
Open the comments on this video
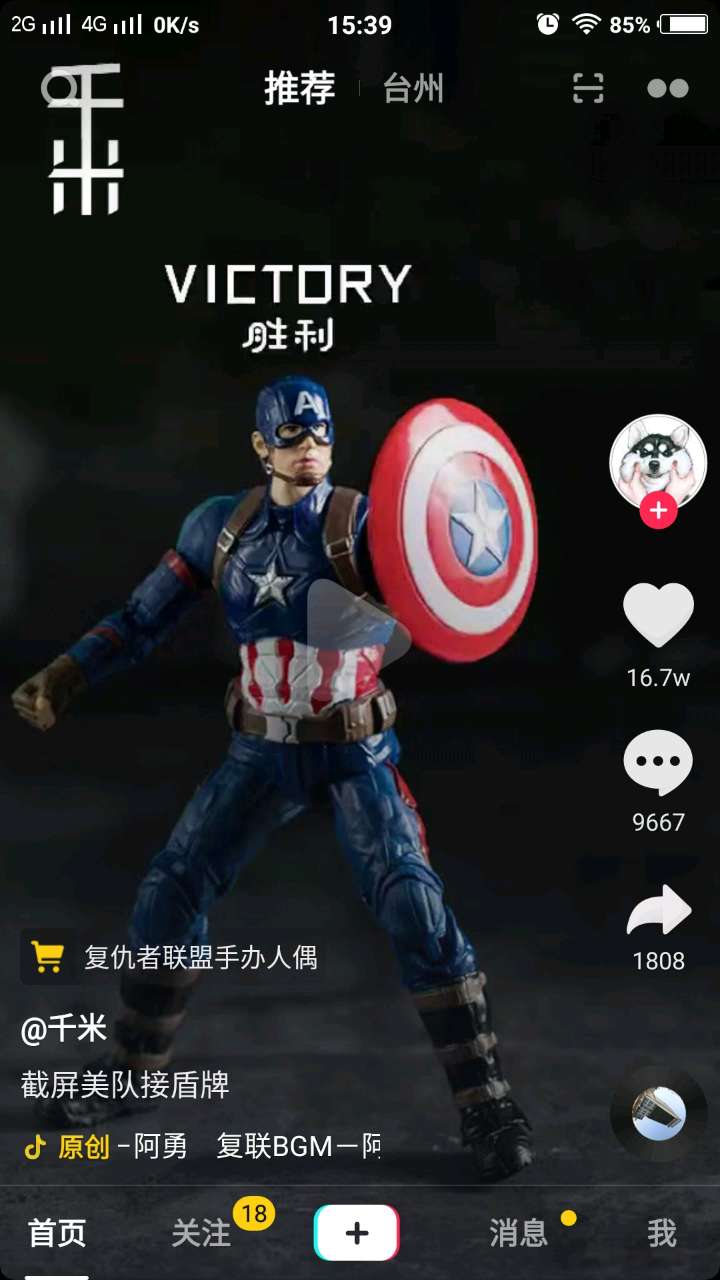point(658,764)
